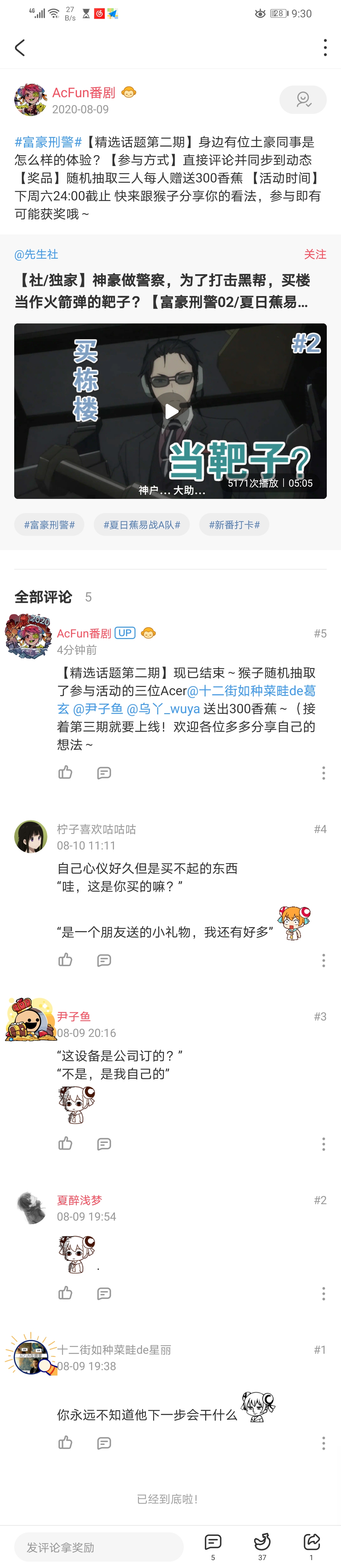Open the #富豪刑警# hashtag link in post
341x1568 pixels.
48,142
